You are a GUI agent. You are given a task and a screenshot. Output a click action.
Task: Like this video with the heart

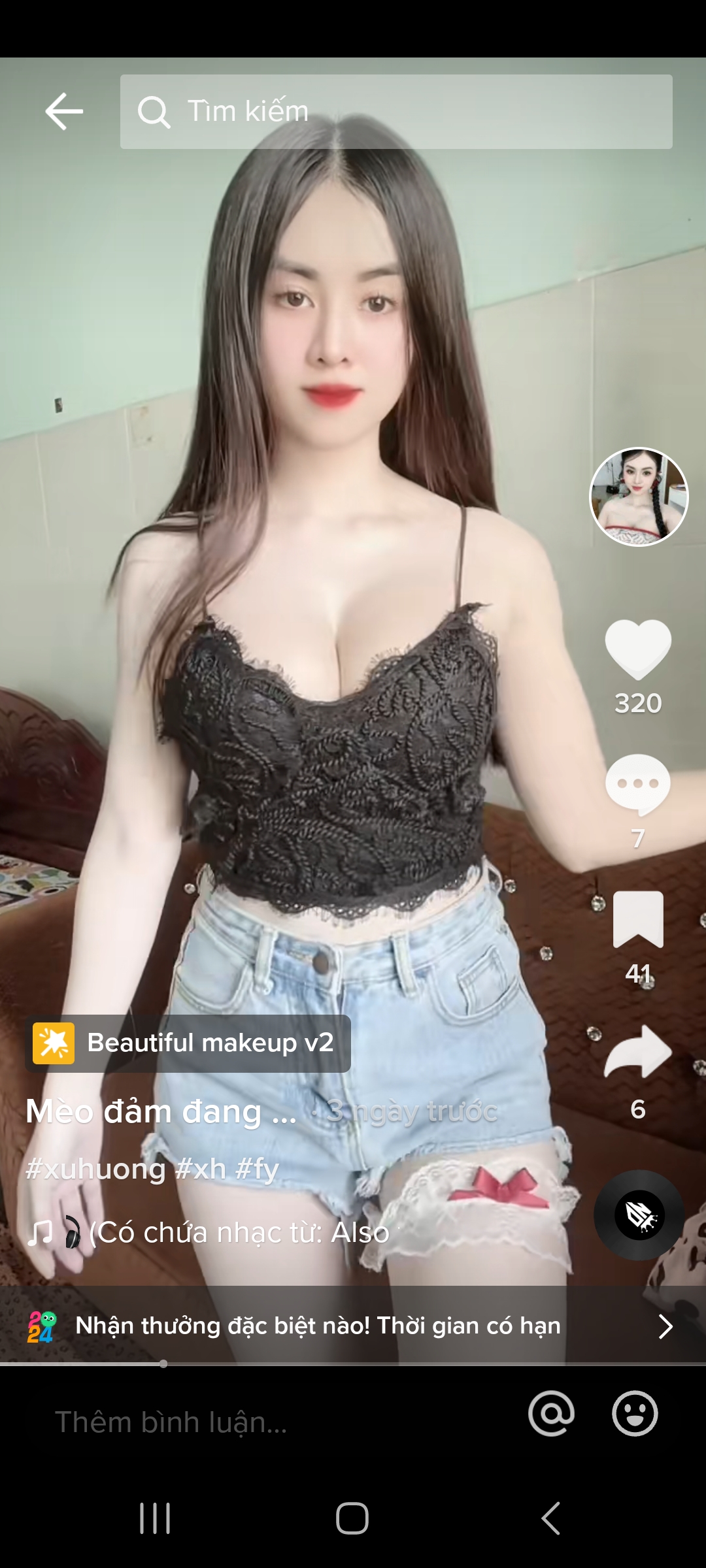pyautogui.click(x=638, y=649)
